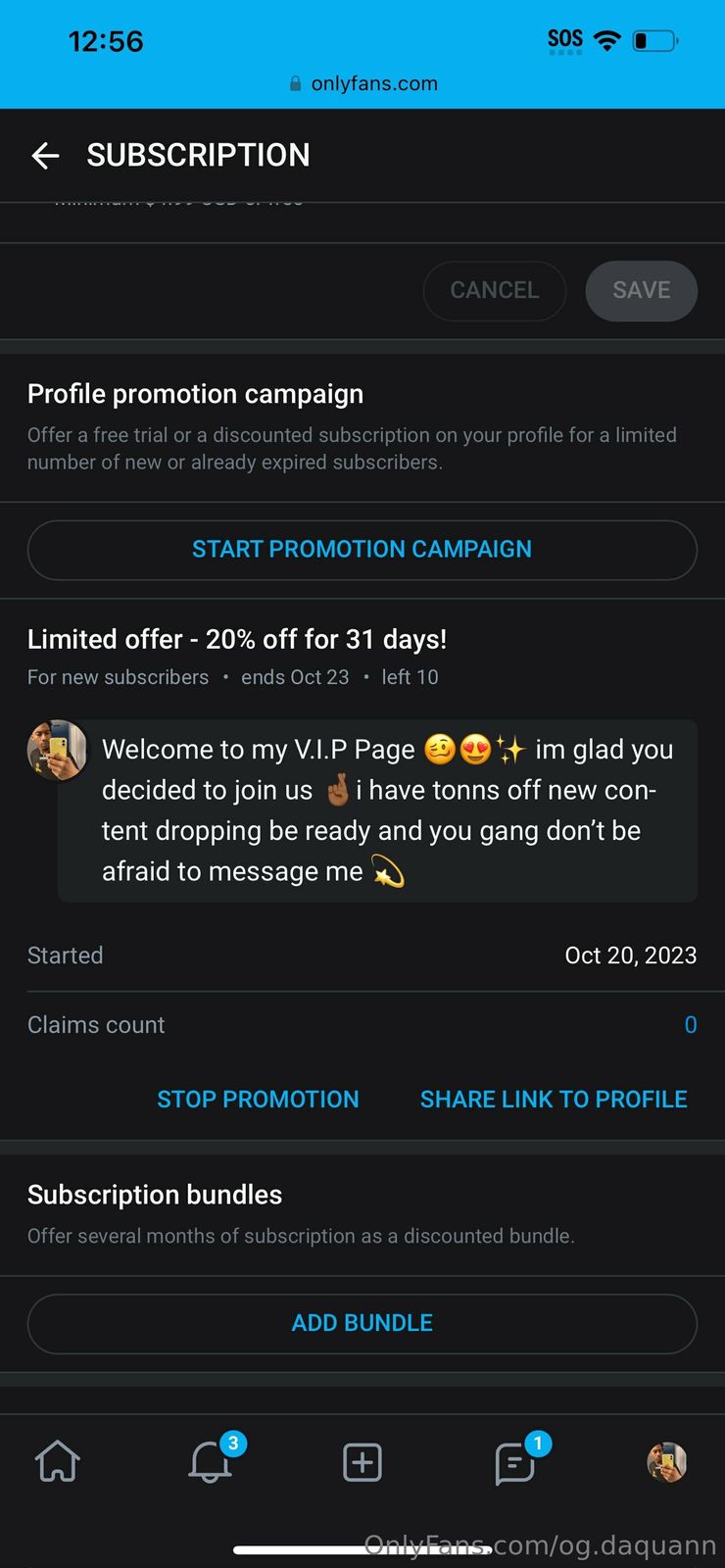Start a promotion campaign

362,550
